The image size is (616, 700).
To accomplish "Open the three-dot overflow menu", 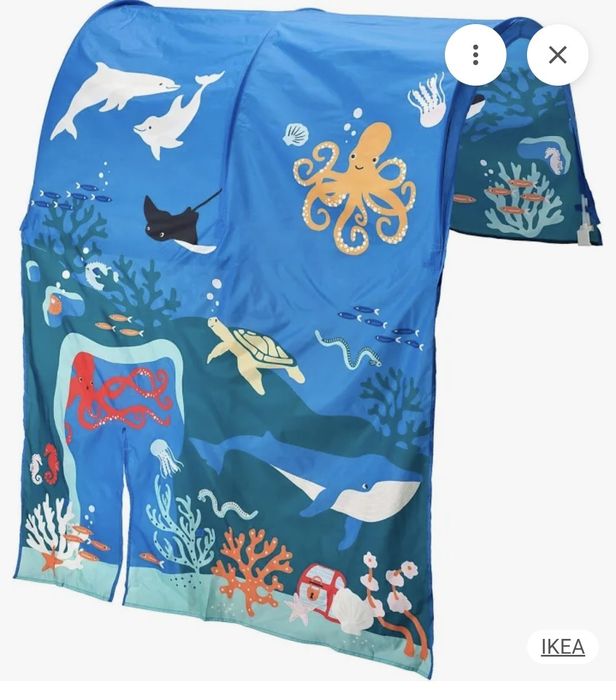I will tap(475, 55).
